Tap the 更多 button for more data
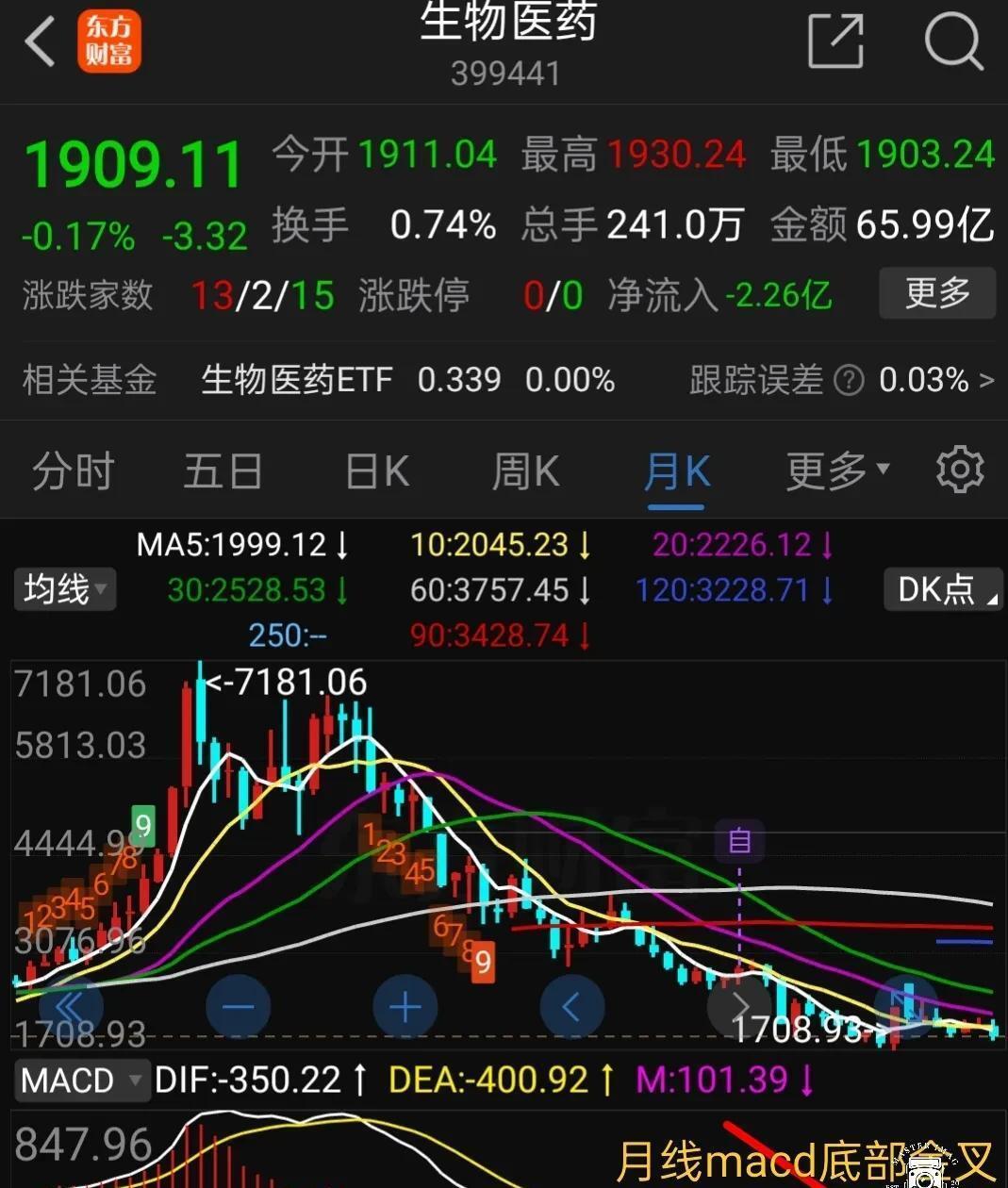 (936, 293)
